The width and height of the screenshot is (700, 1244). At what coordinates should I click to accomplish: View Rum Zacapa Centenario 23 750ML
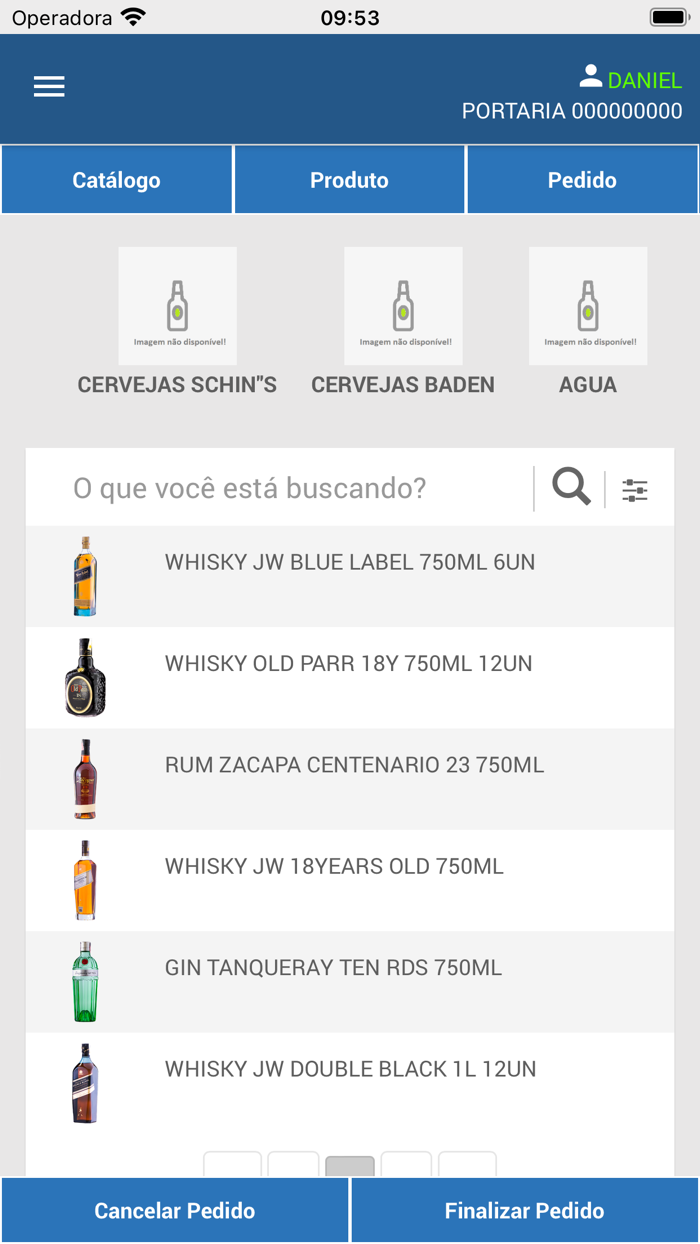(x=350, y=778)
